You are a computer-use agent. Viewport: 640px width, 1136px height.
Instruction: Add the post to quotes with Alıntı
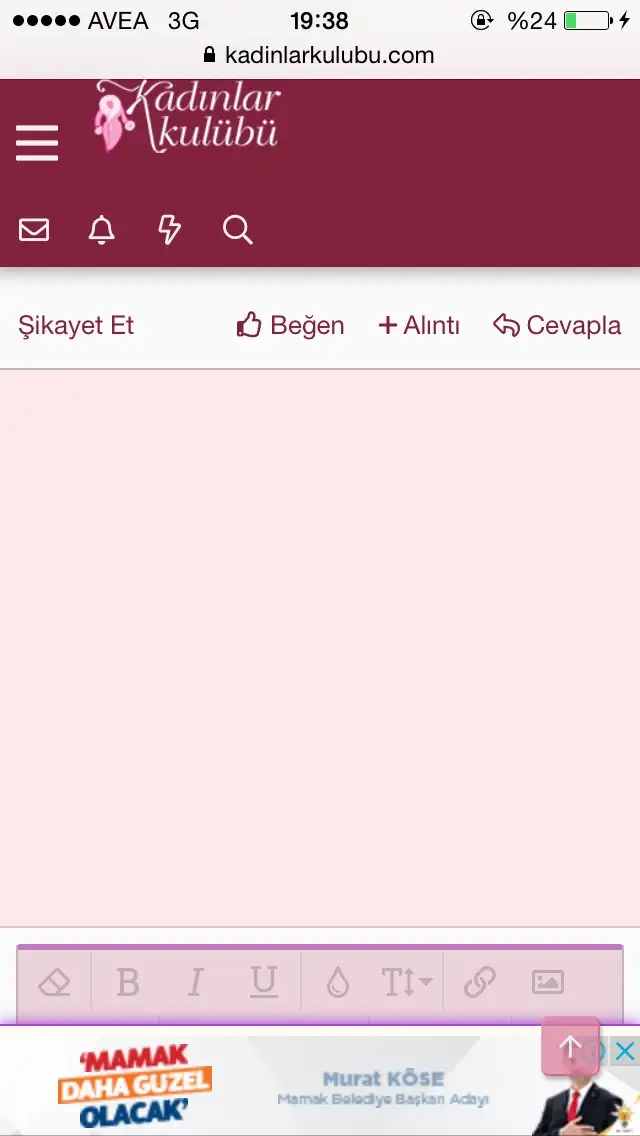[419, 325]
